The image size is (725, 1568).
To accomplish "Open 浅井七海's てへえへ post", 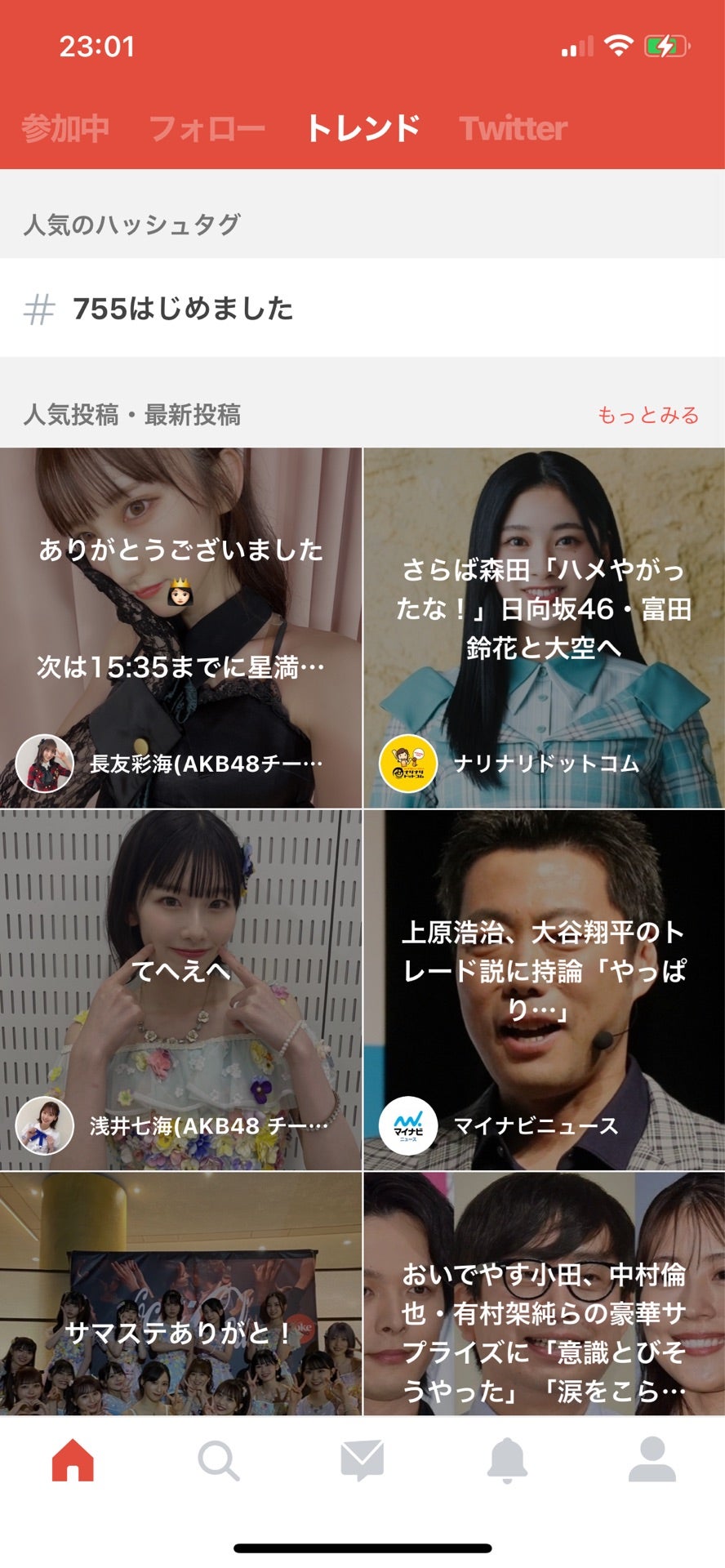I will pos(180,990).
